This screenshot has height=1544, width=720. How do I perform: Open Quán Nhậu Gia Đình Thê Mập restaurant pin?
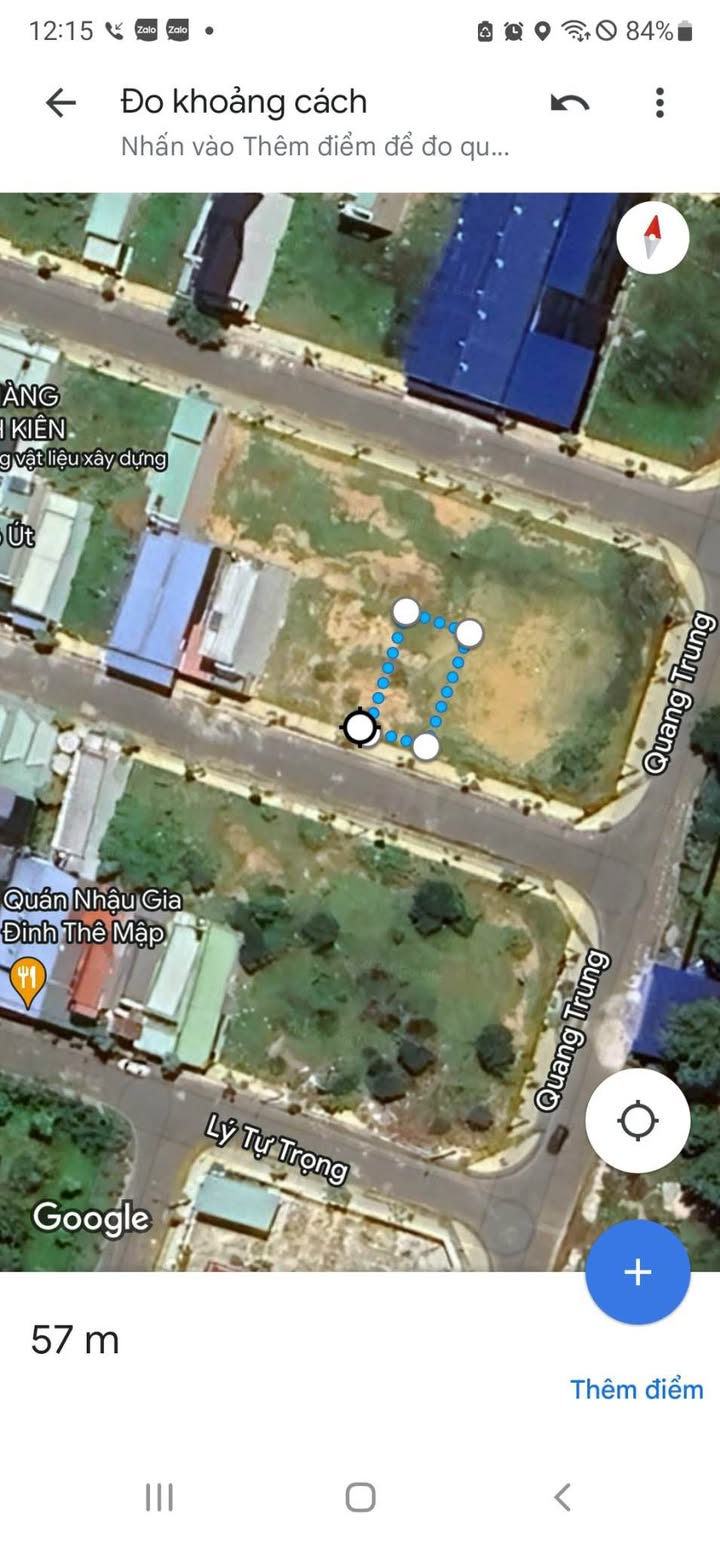(x=28, y=983)
